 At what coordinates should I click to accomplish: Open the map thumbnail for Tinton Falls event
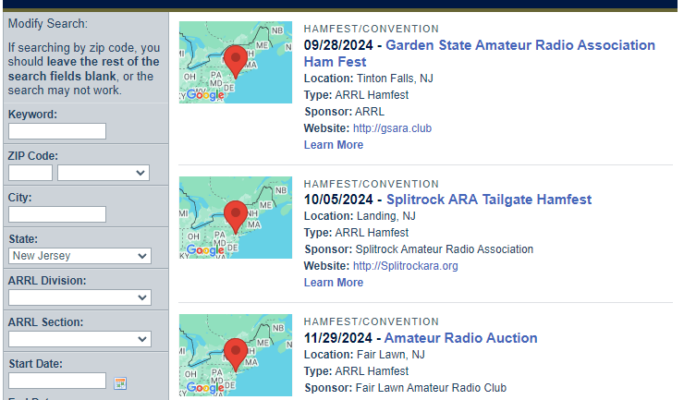pyautogui.click(x=235, y=62)
